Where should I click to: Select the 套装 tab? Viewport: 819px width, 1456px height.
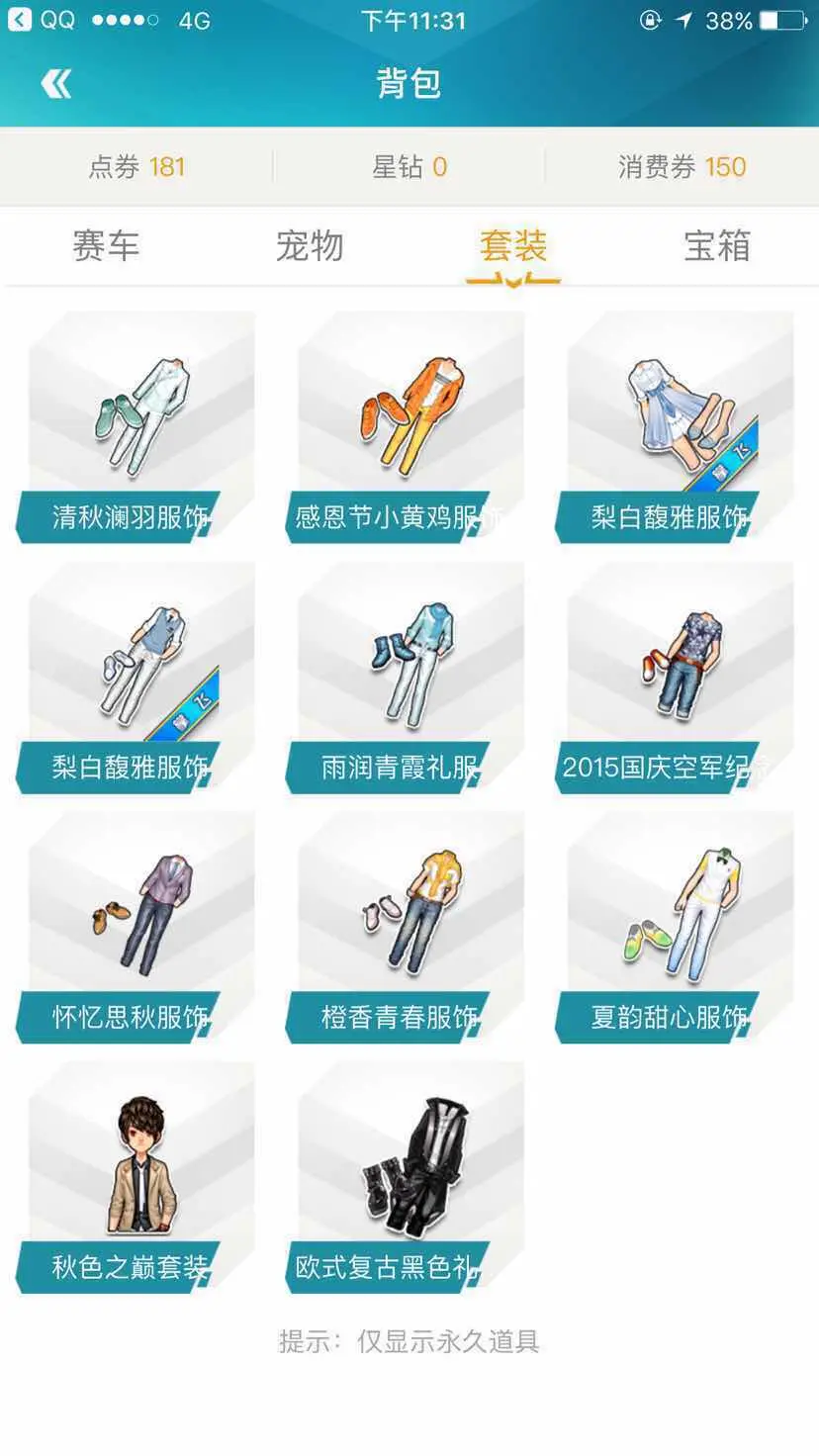tap(513, 246)
